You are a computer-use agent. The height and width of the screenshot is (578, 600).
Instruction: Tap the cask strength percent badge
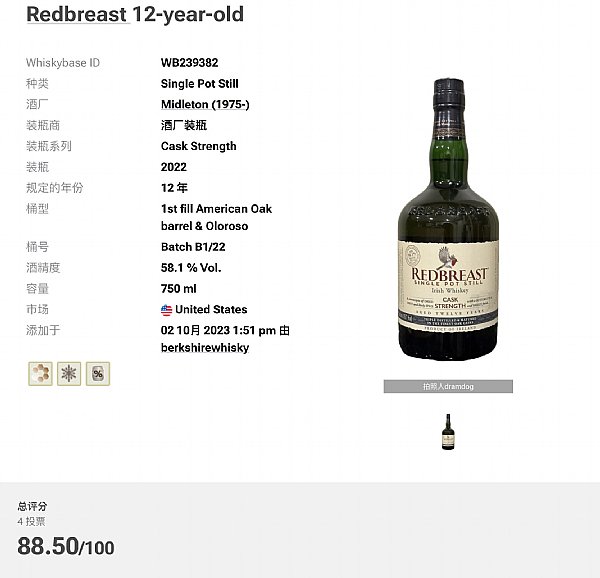coord(98,373)
